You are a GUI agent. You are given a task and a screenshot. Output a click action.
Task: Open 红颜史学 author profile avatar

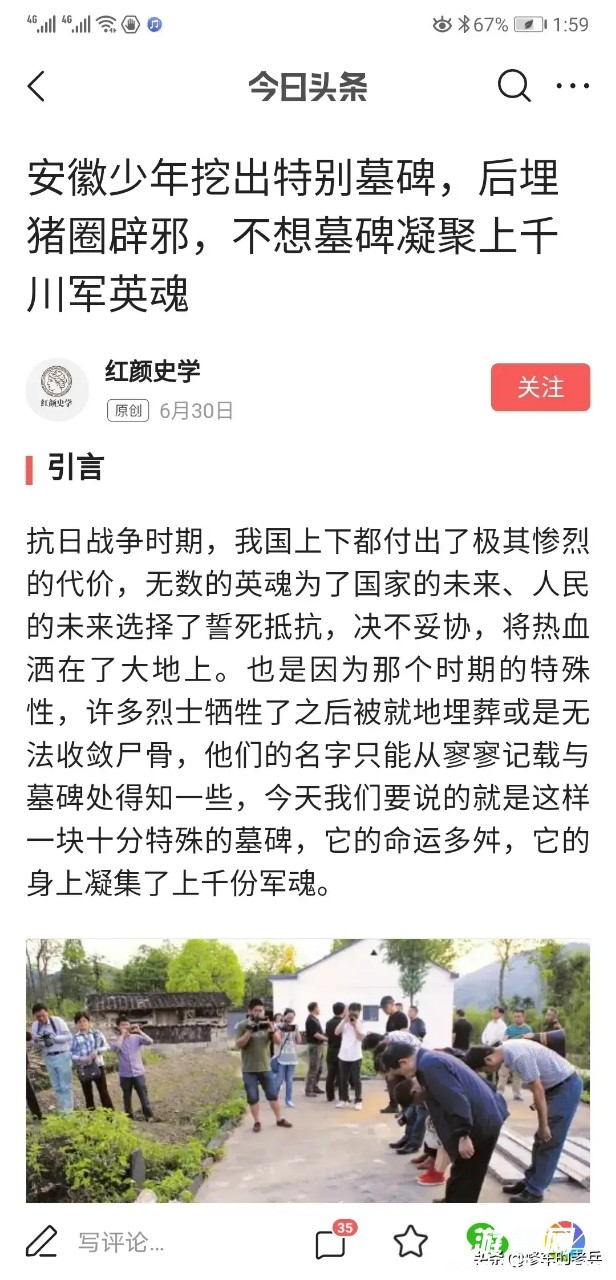[x=57, y=388]
